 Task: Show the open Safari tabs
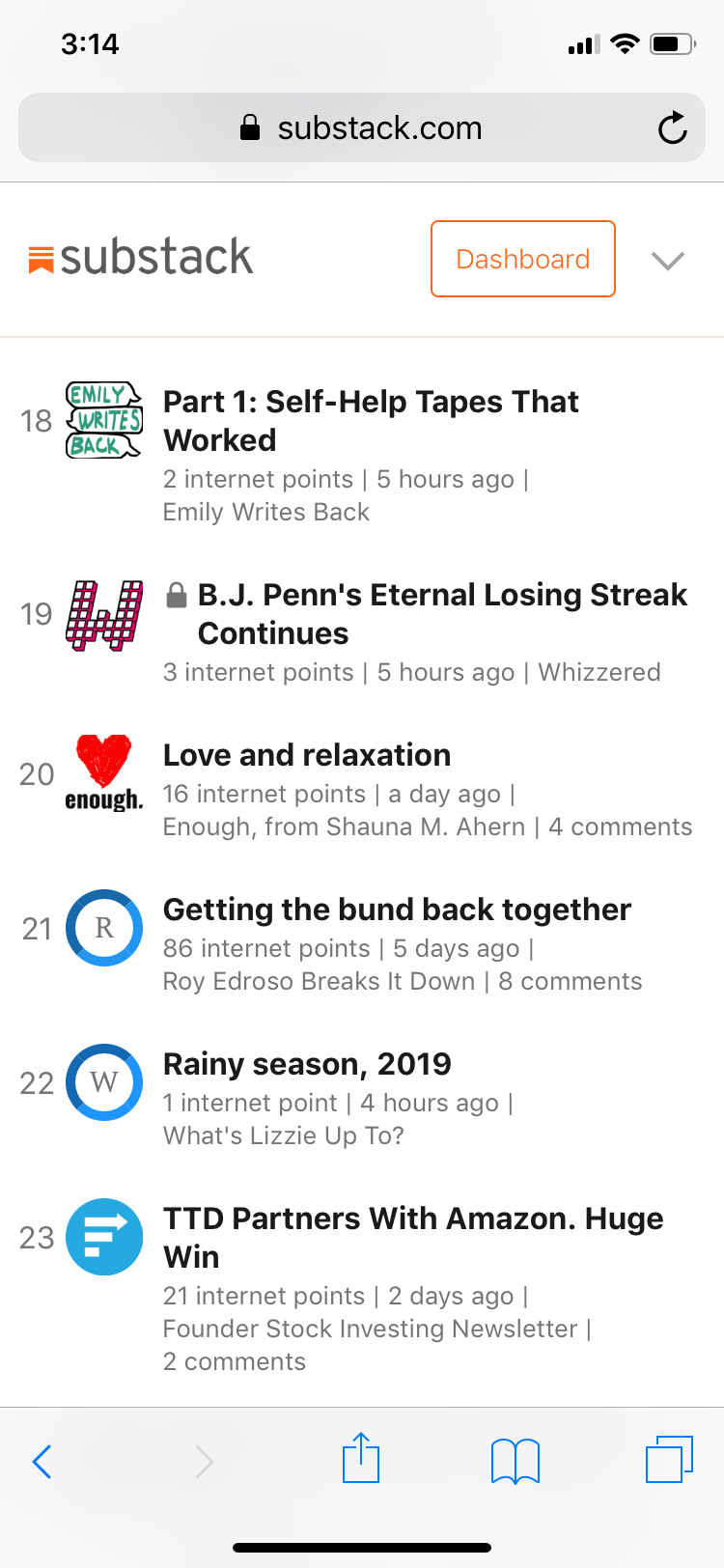click(x=669, y=1459)
